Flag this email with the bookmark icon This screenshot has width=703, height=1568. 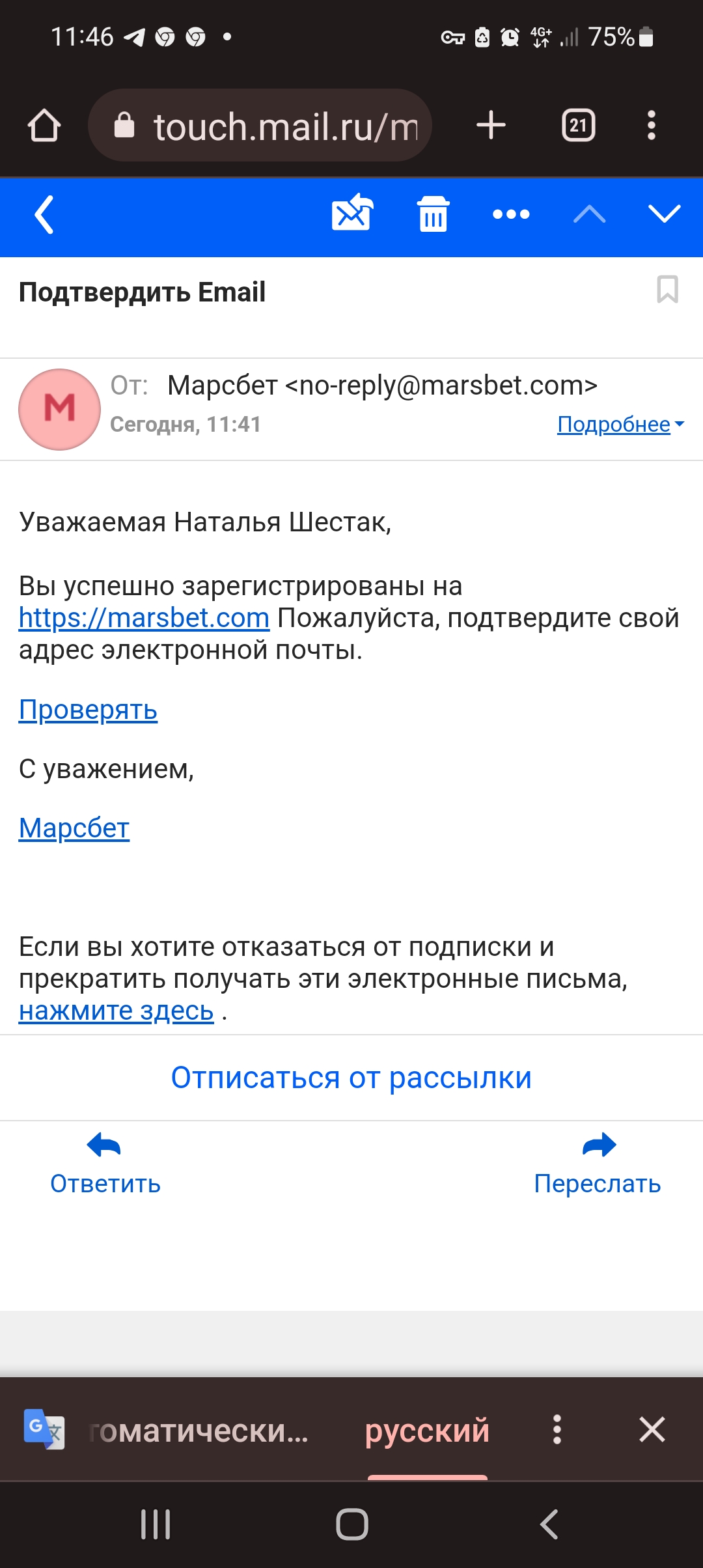tap(667, 290)
